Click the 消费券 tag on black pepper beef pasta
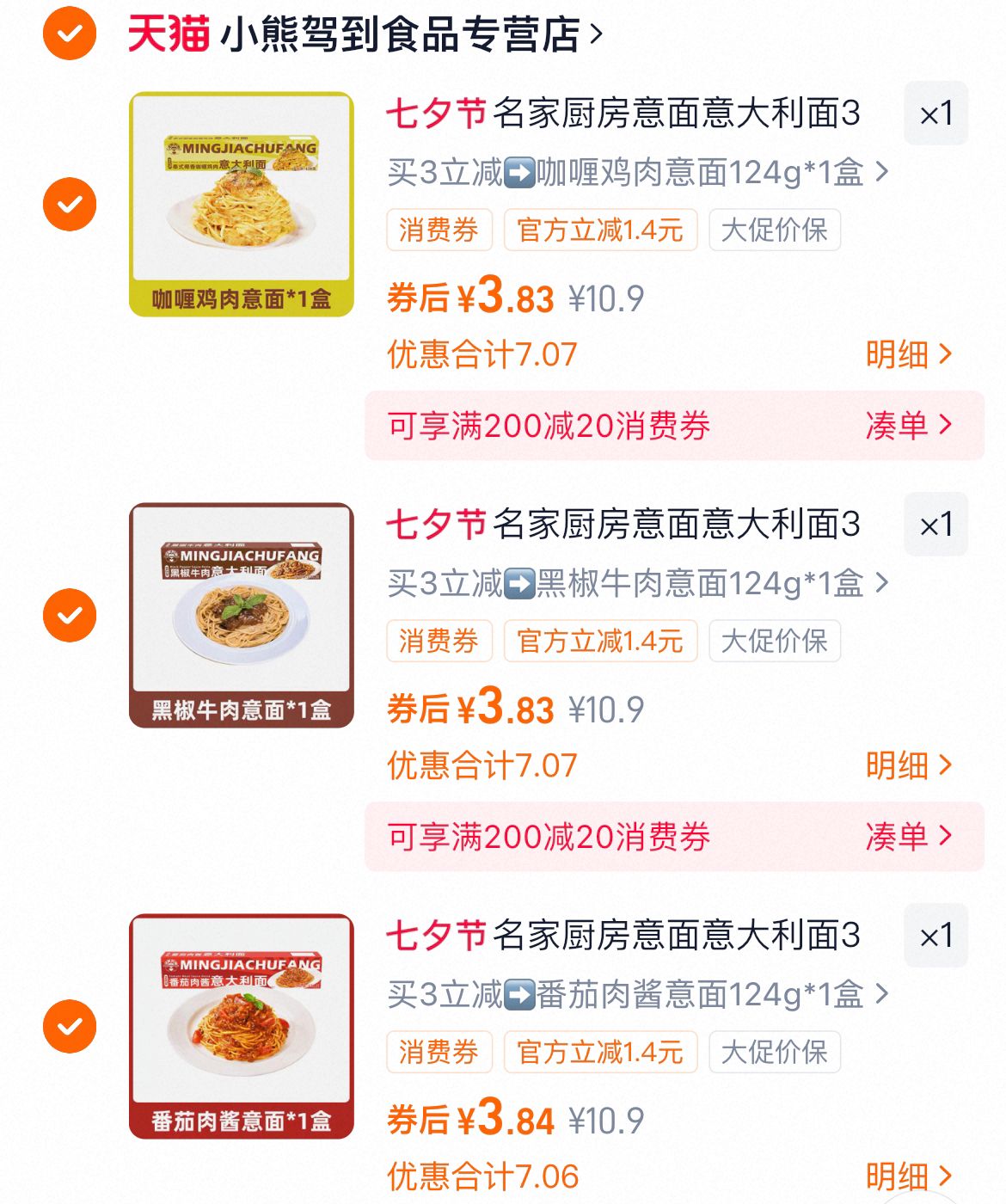1006x1204 pixels. click(439, 640)
